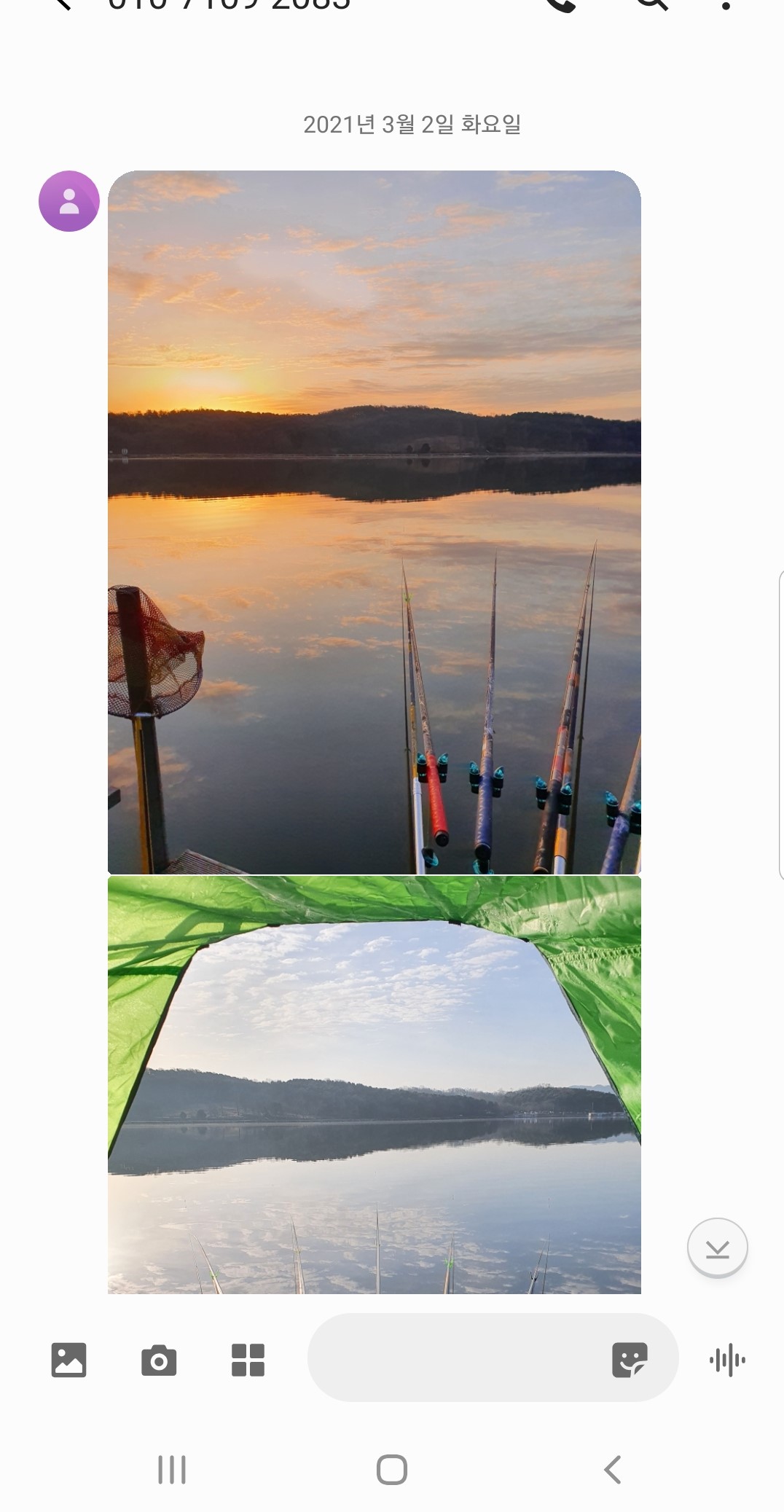
Task: Search within this conversation
Action: pyautogui.click(x=651, y=4)
